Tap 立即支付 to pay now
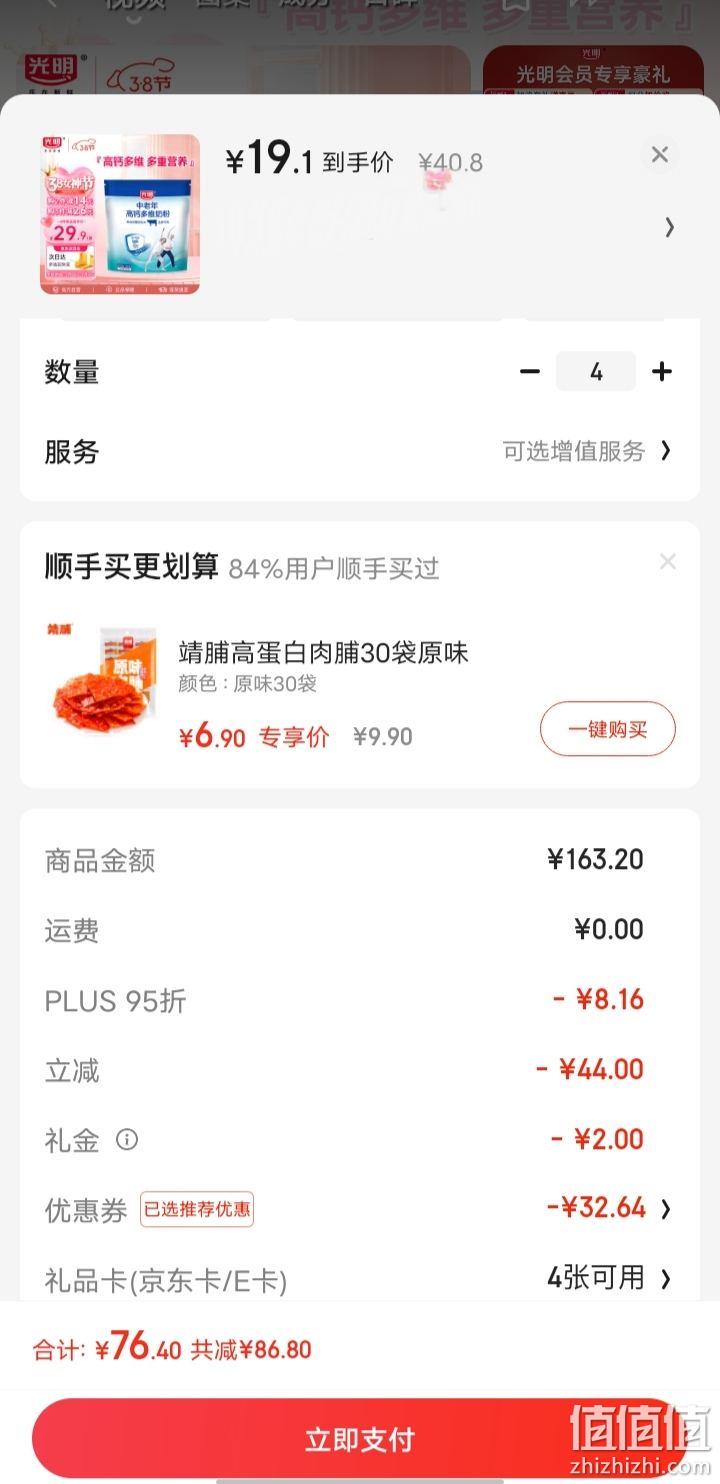 (x=360, y=1440)
